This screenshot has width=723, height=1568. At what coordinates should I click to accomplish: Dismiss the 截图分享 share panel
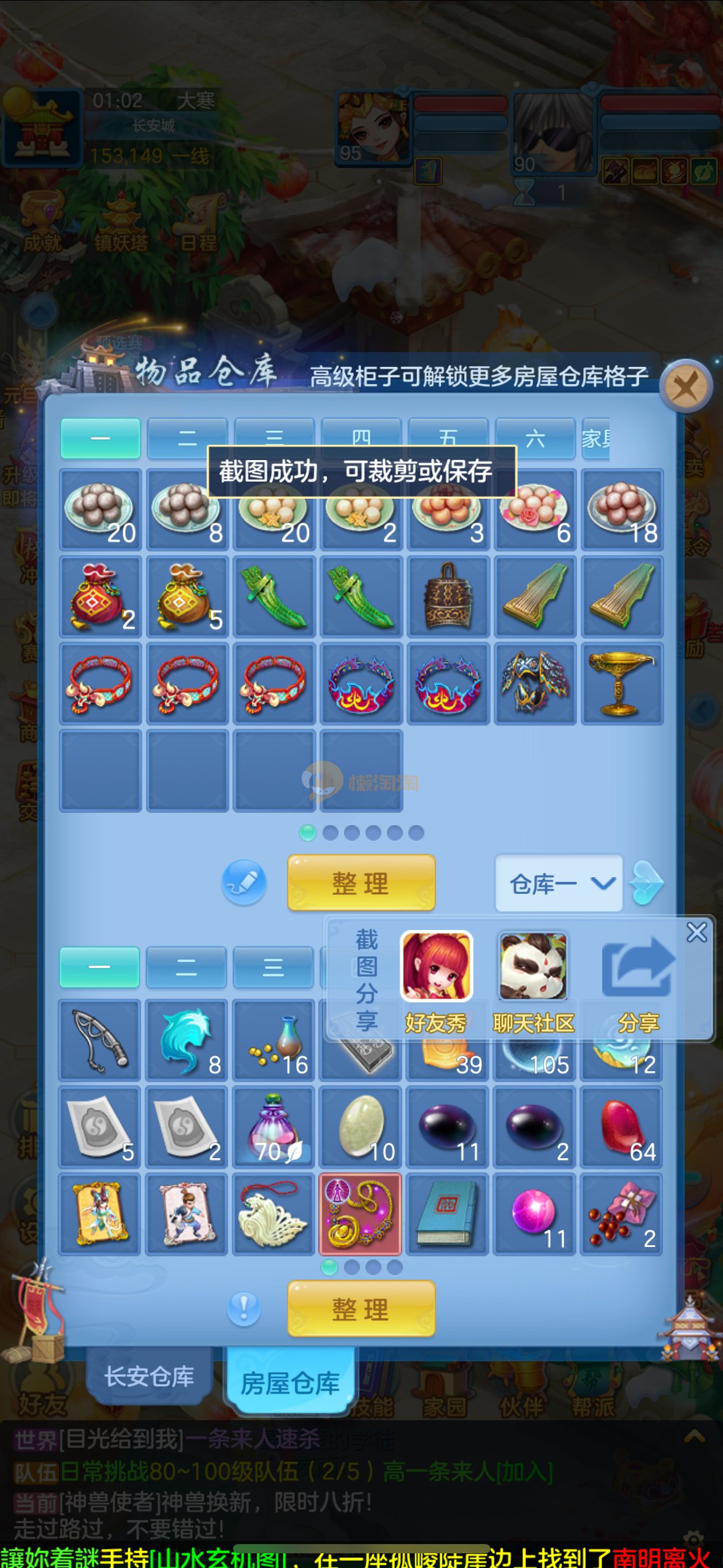point(697,932)
